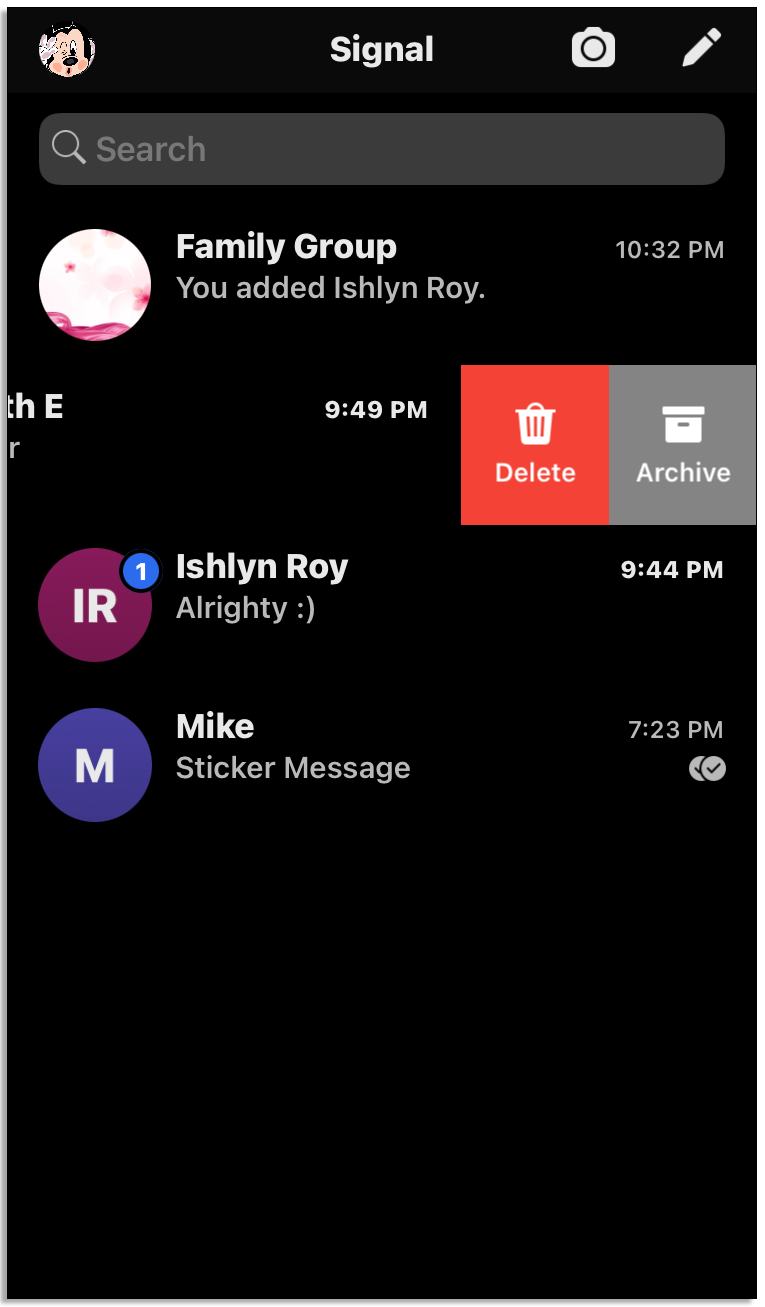Viewport: 765px width, 1307px height.
Task: Tap the Search field
Action: click(x=381, y=149)
